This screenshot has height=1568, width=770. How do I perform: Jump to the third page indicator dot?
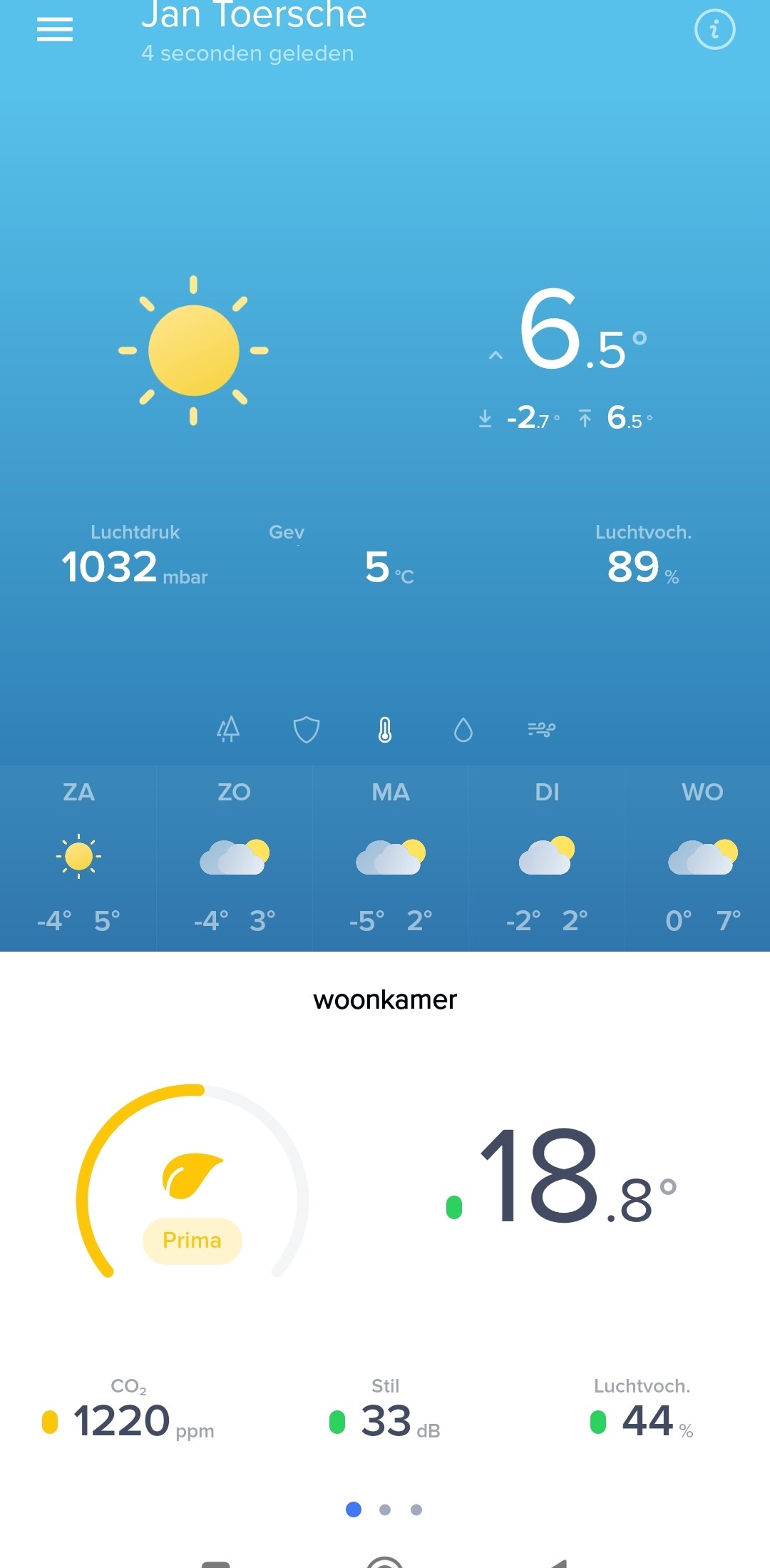416,1510
